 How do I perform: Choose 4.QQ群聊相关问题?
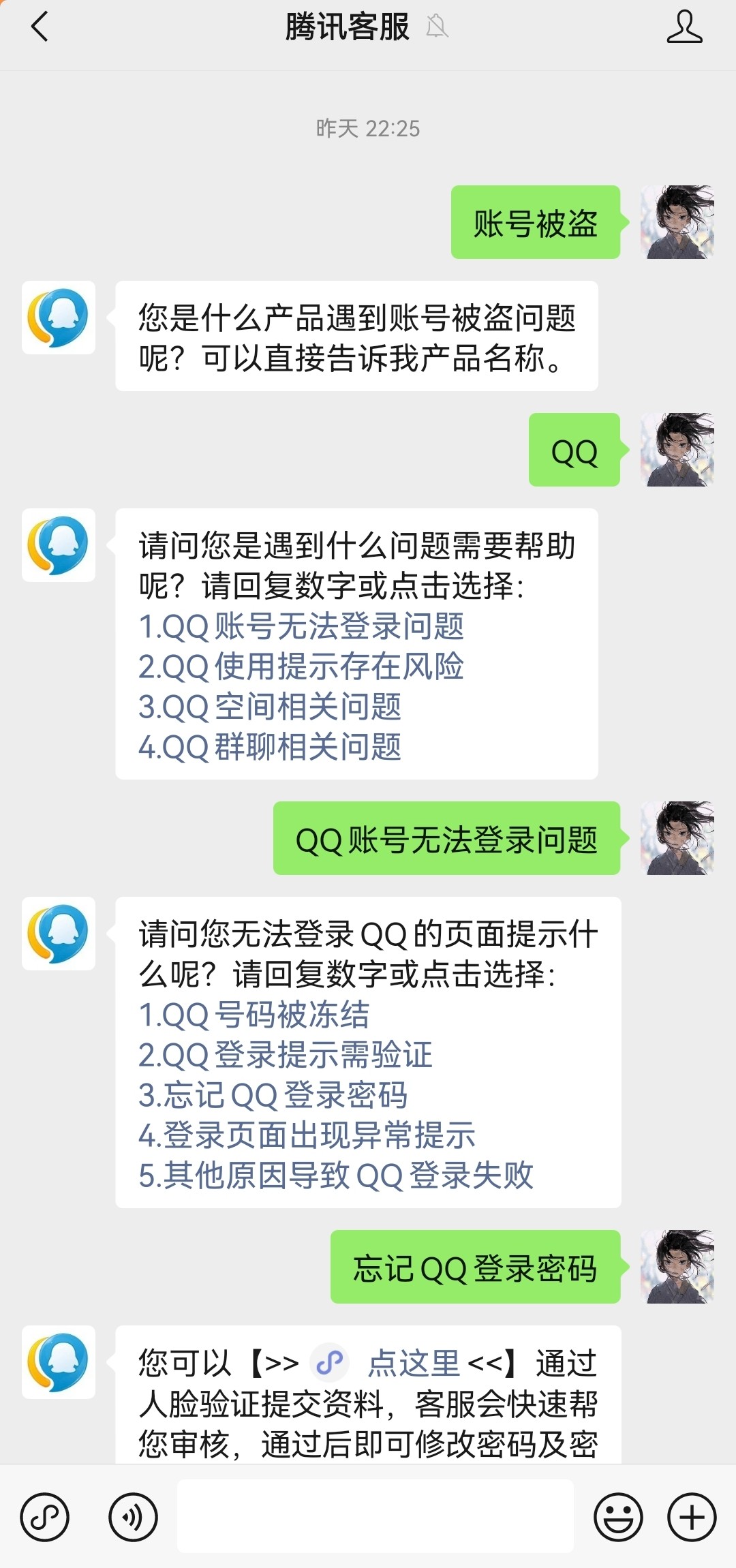coord(270,747)
